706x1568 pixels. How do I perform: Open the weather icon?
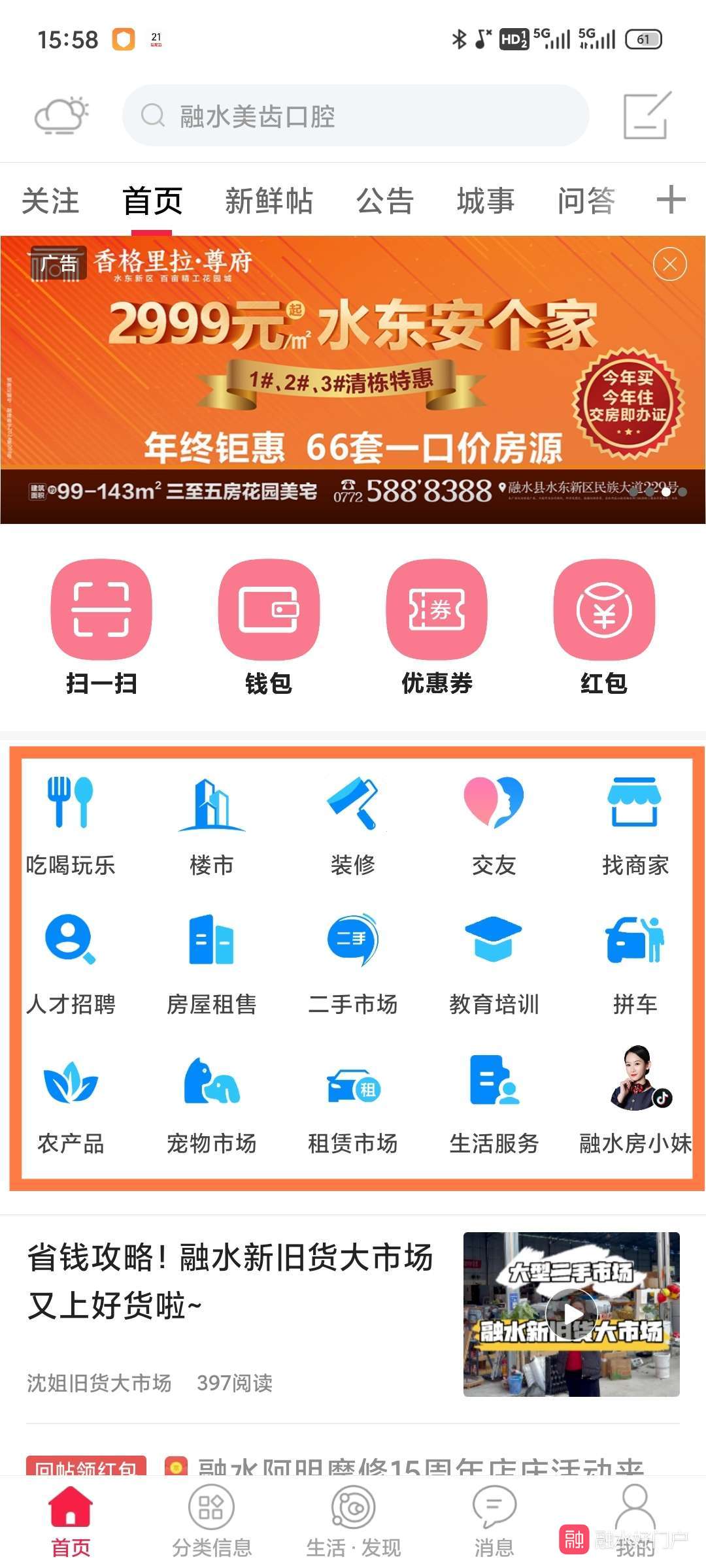tap(61, 116)
